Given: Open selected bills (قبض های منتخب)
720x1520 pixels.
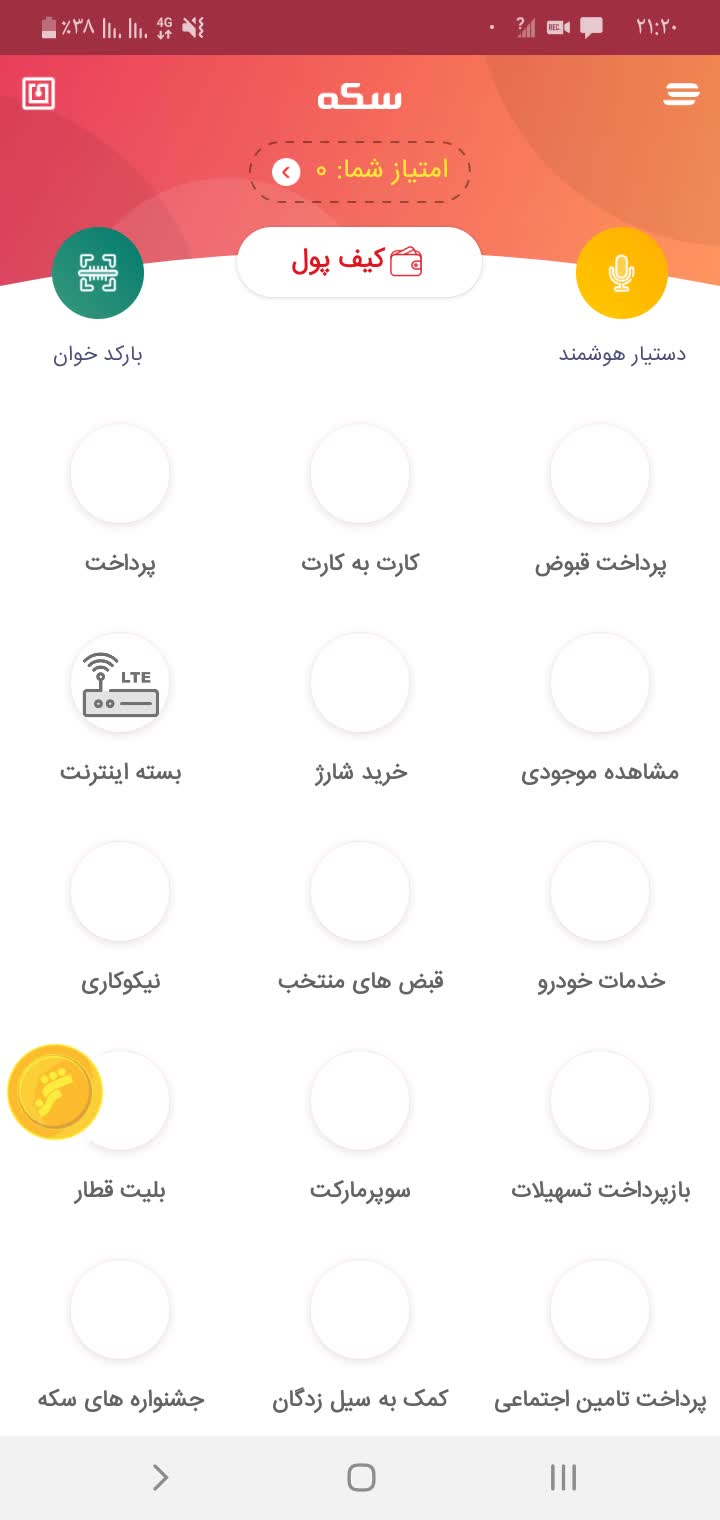Looking at the screenshot, I should point(360,892).
